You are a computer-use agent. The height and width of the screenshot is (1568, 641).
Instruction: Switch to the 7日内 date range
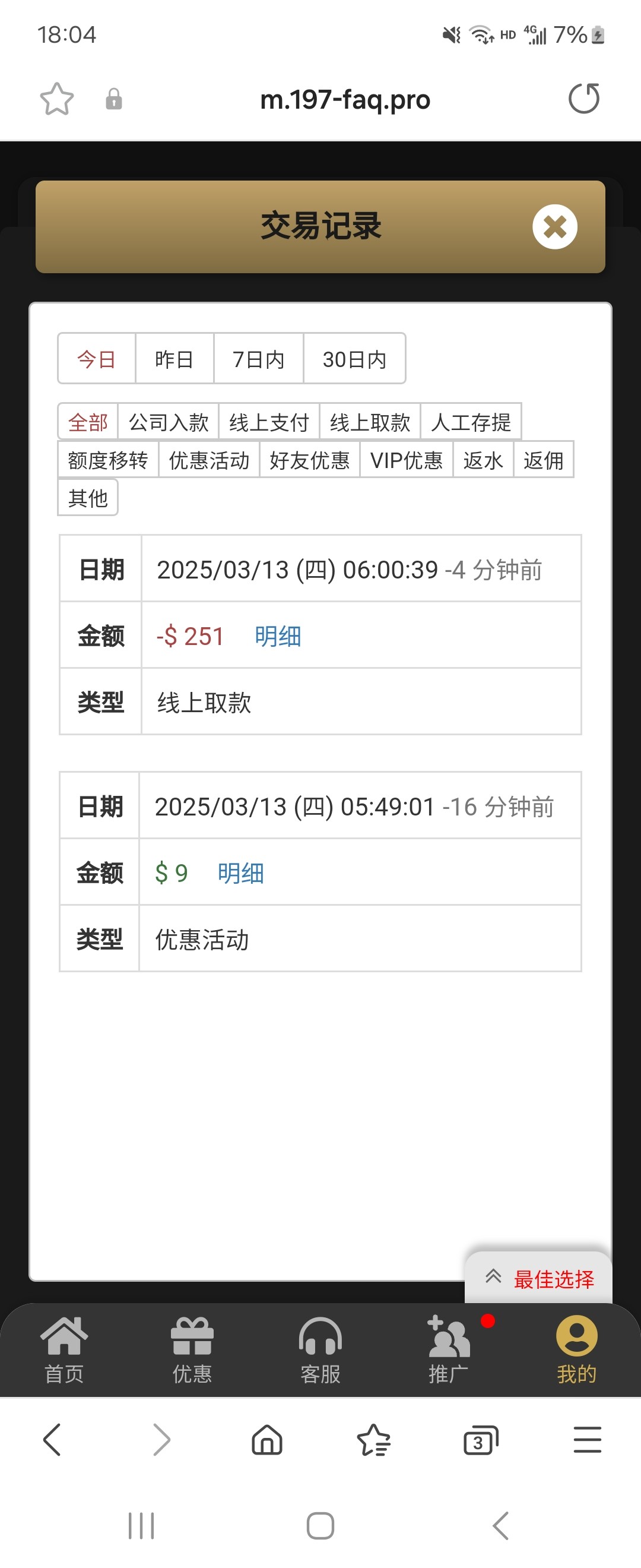pyautogui.click(x=258, y=359)
